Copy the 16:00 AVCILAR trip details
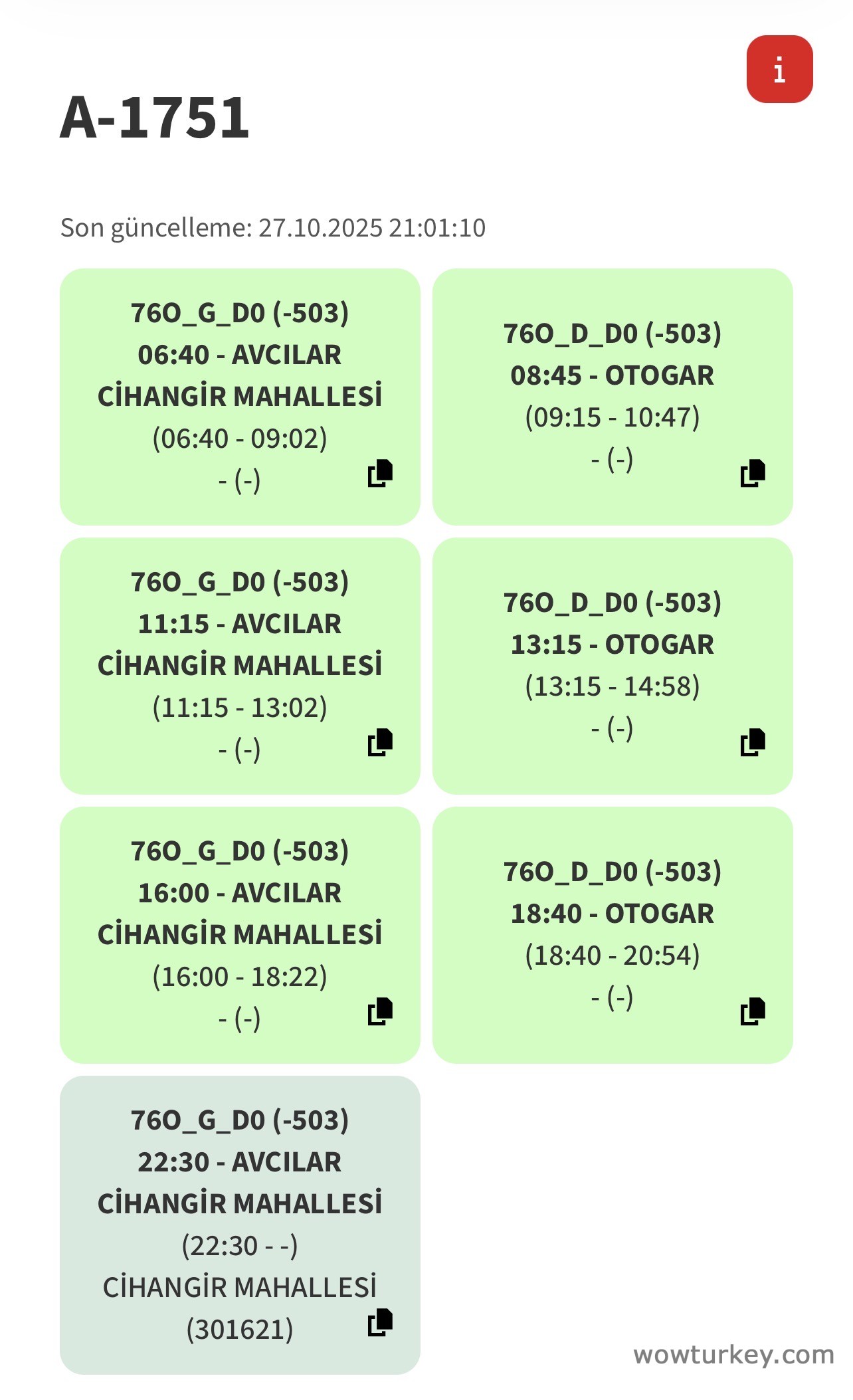This screenshot has width=853, height=1400. point(380,1011)
